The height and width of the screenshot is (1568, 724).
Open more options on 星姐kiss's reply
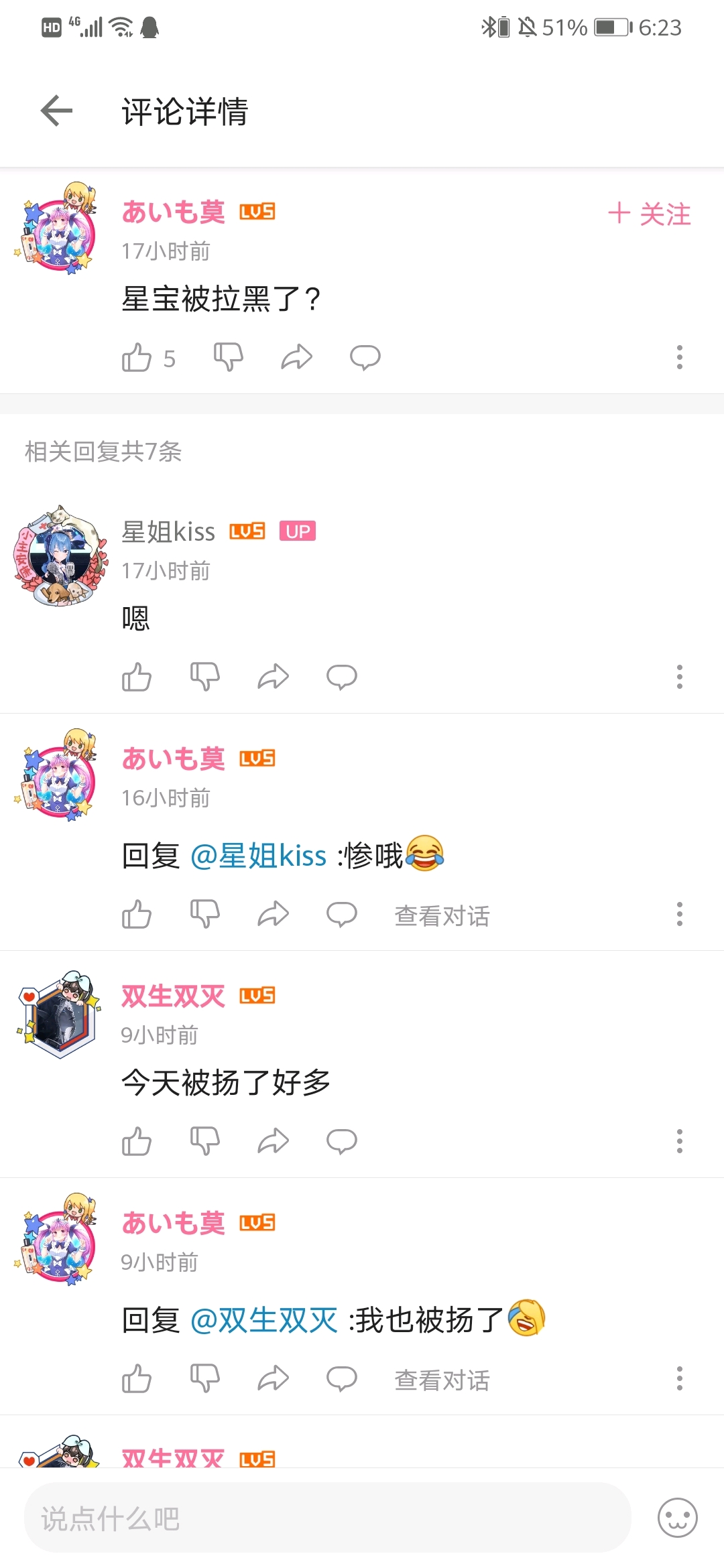tap(679, 677)
